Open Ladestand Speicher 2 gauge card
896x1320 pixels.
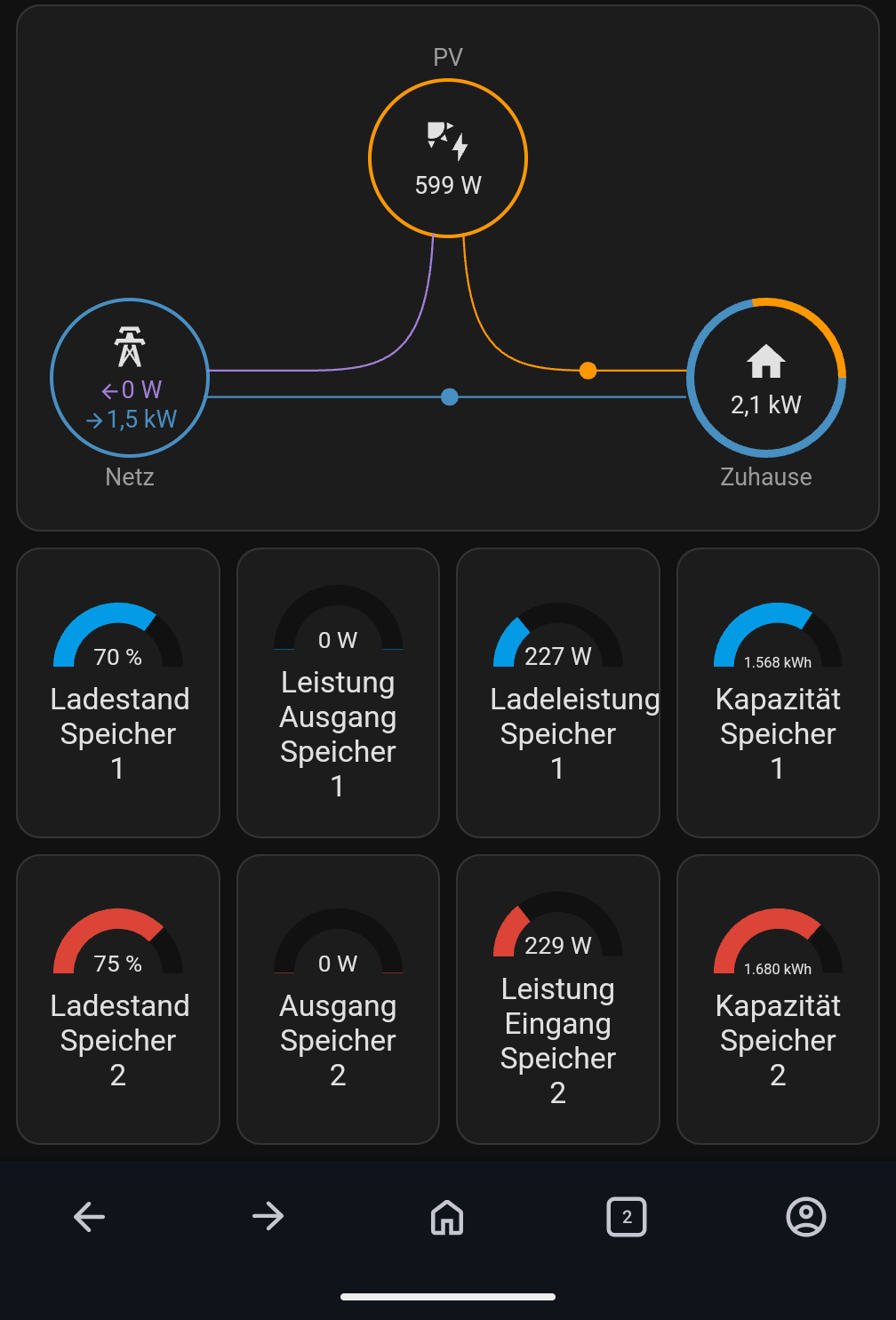[x=118, y=999]
